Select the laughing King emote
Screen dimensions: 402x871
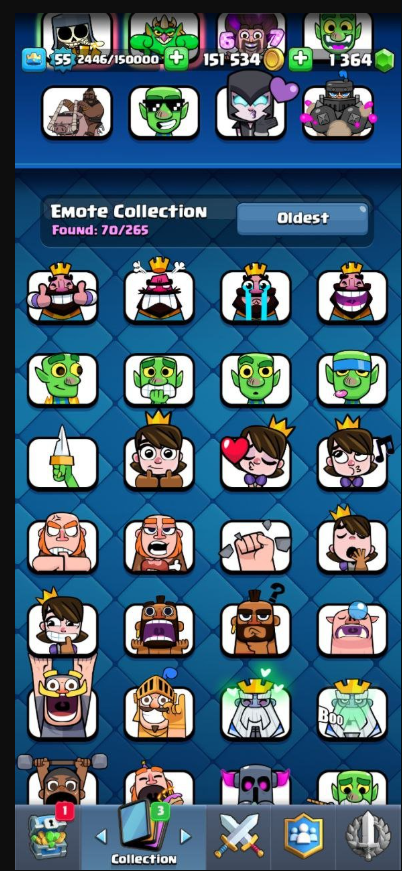(x=352, y=293)
